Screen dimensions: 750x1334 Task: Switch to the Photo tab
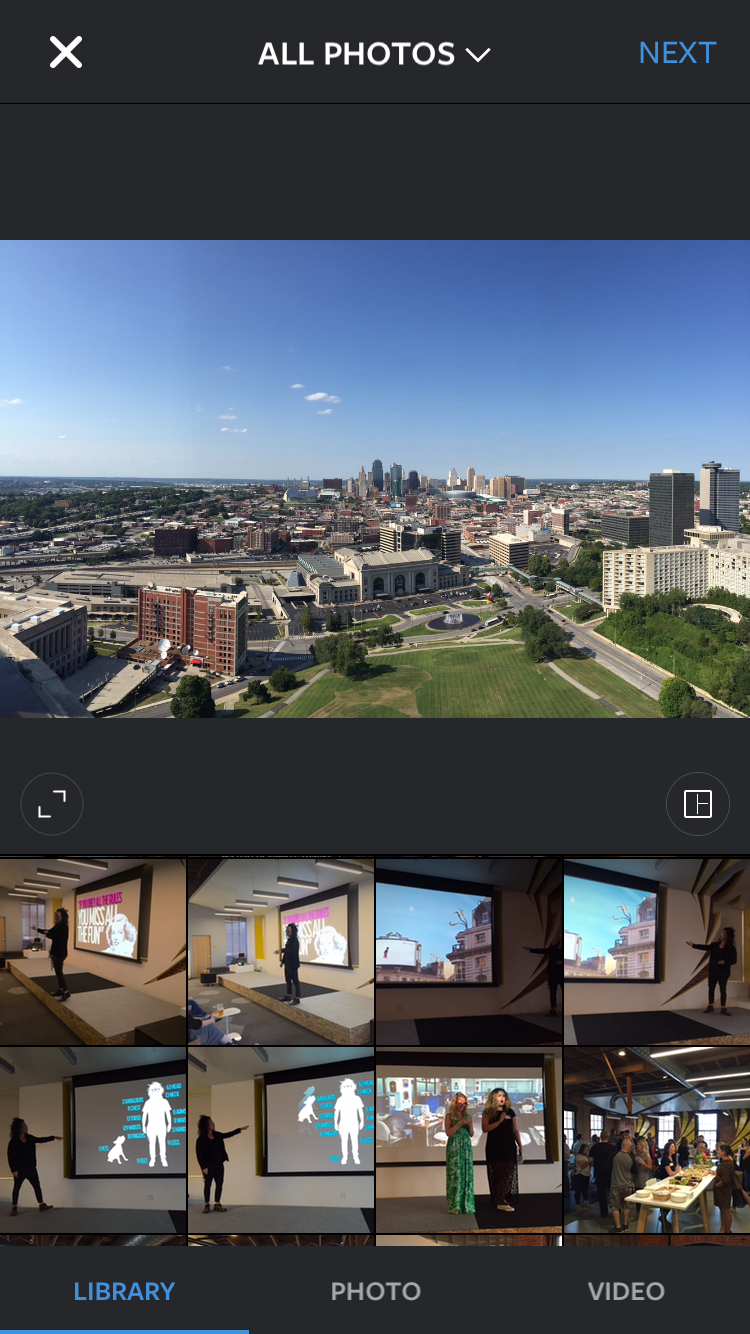click(x=375, y=1291)
